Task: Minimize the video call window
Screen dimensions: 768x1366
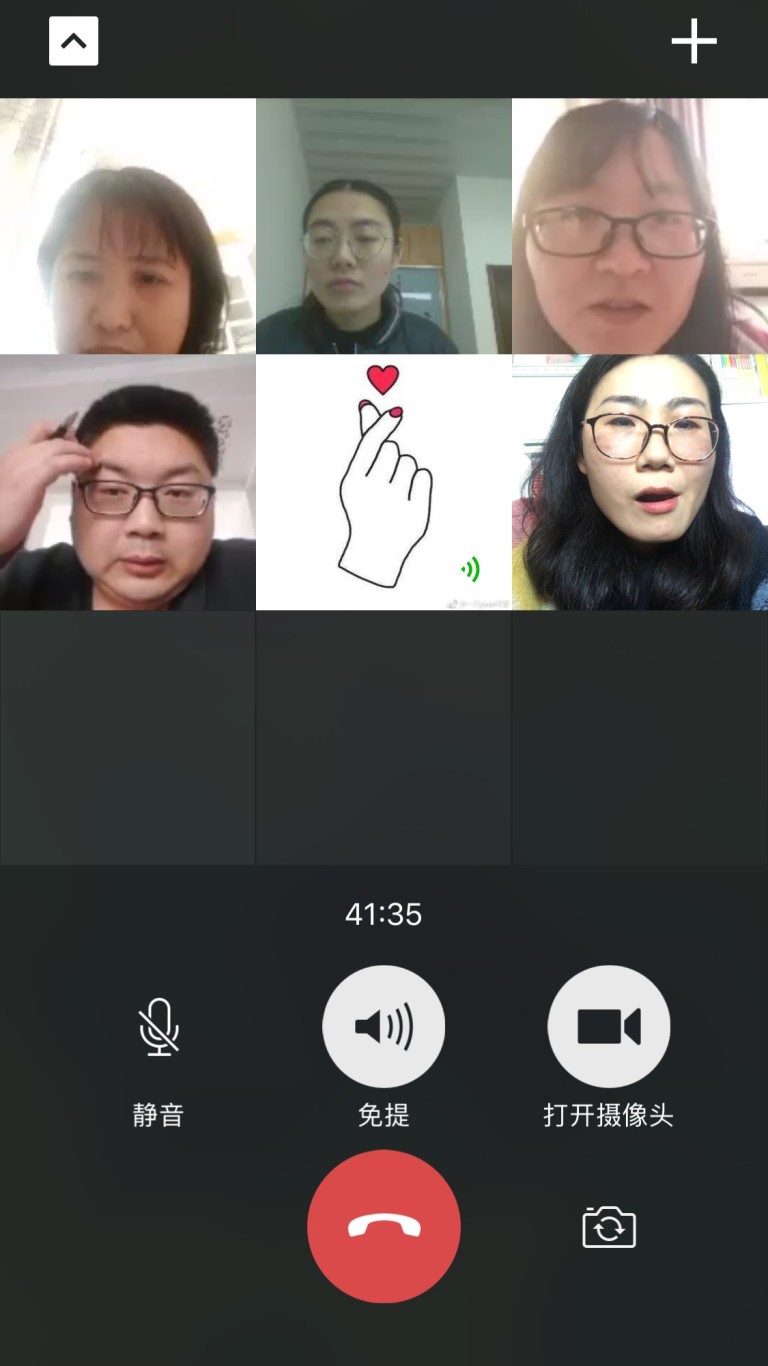Action: 74,42
